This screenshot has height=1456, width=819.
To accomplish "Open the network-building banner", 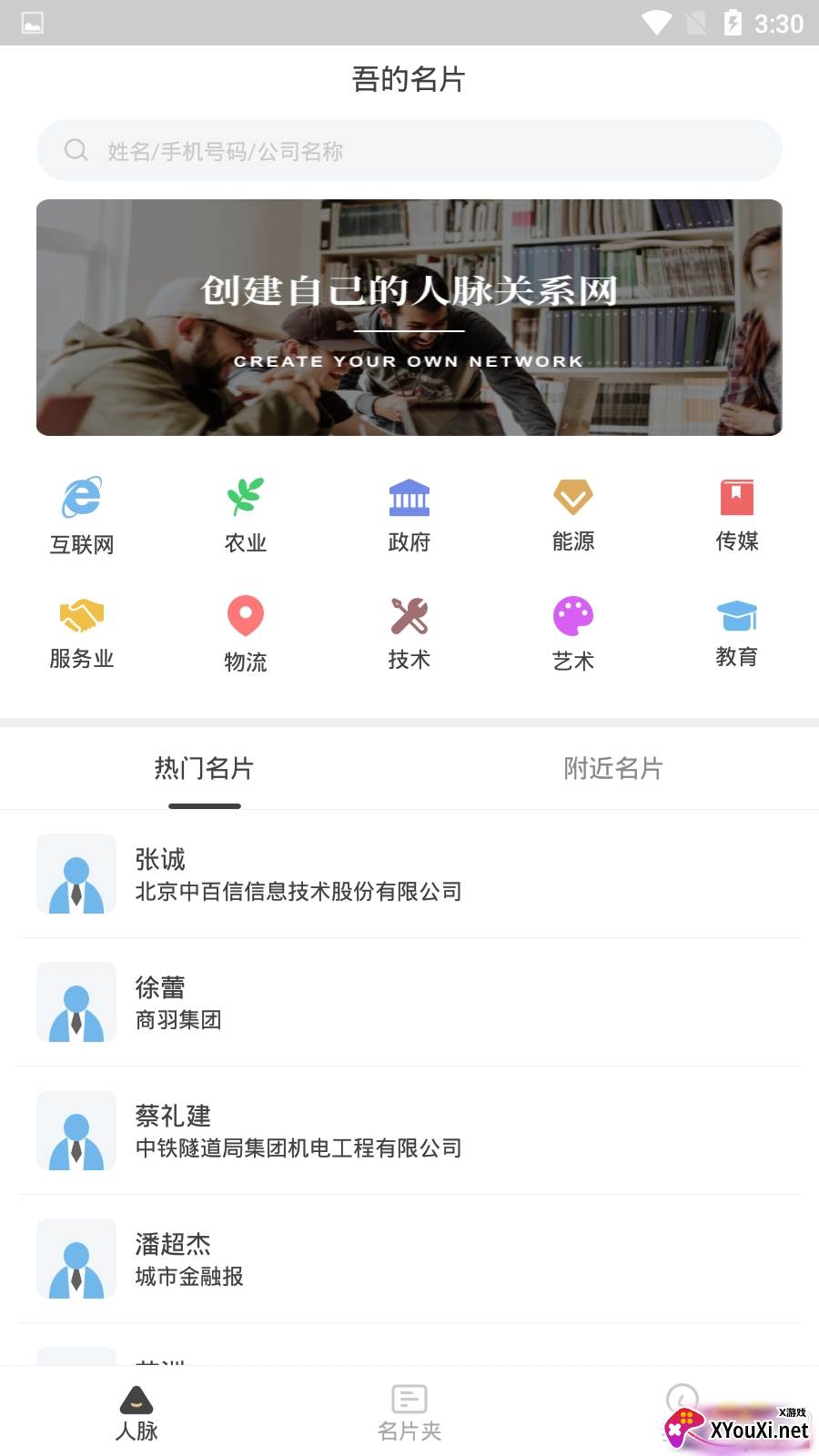I will [x=409, y=318].
